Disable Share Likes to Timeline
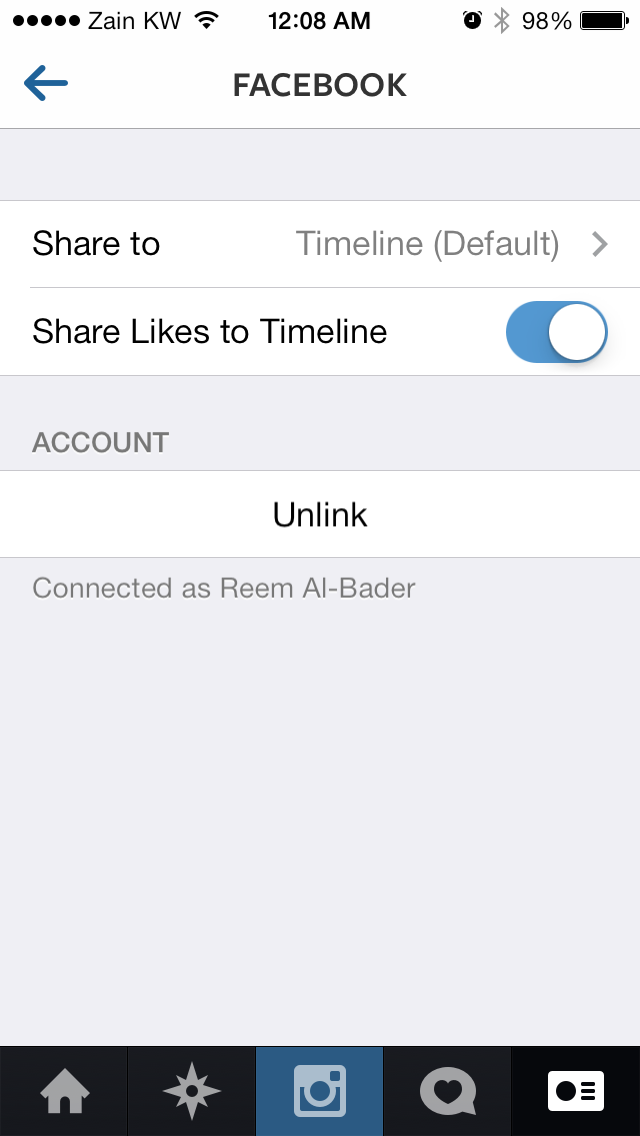Viewport: 640px width, 1136px height. (x=557, y=332)
